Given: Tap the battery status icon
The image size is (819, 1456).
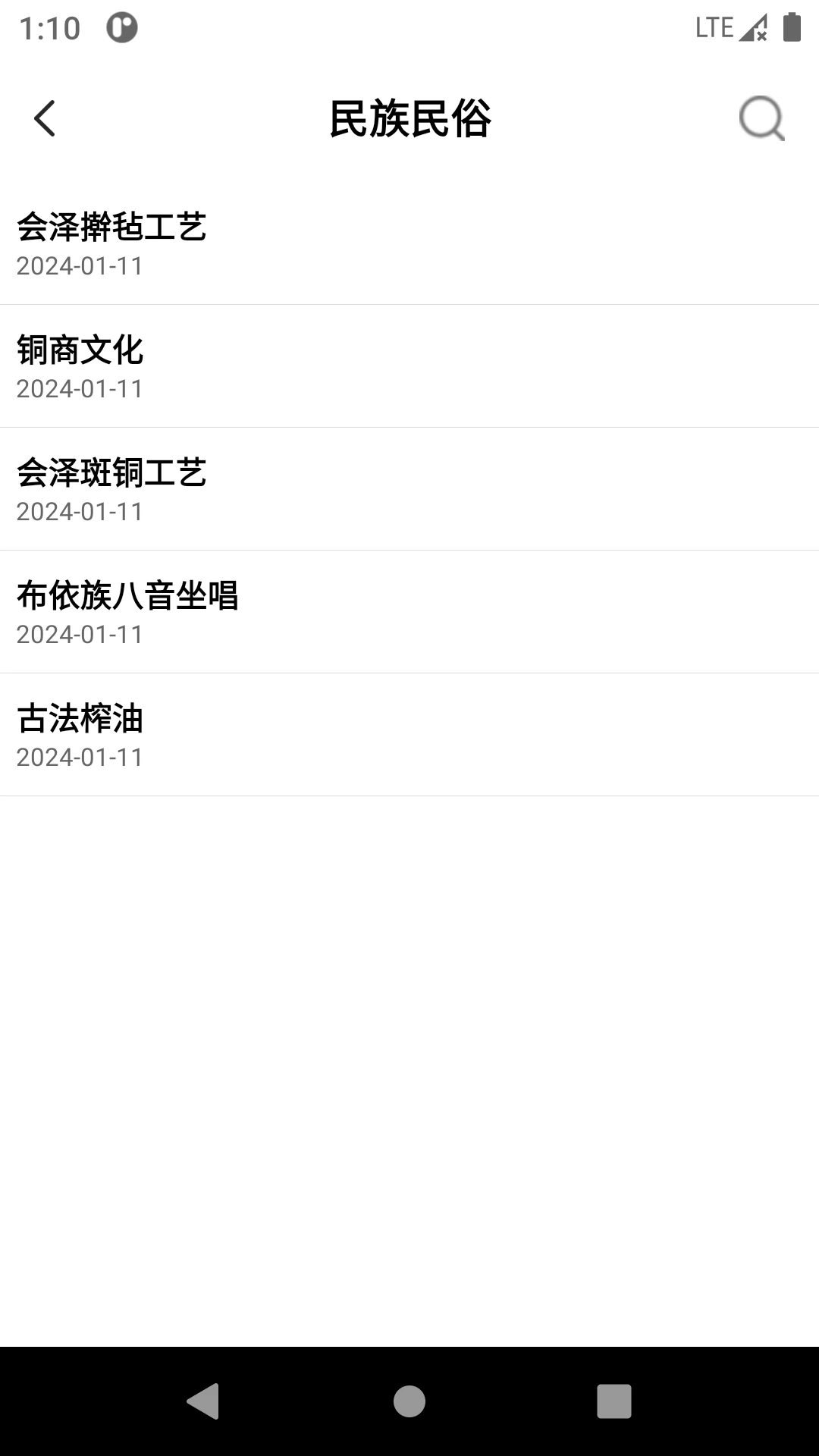Looking at the screenshot, I should tap(792, 27).
